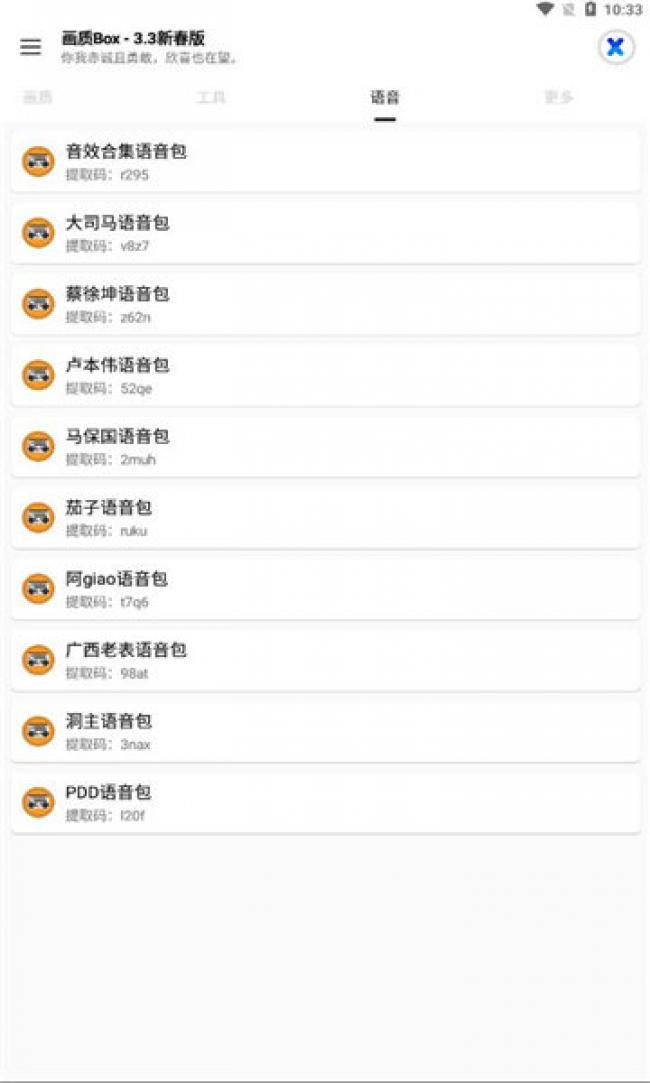Image resolution: width=650 pixels, height=1083 pixels.
Task: Open 音效合集语音包
Action: tap(325, 161)
